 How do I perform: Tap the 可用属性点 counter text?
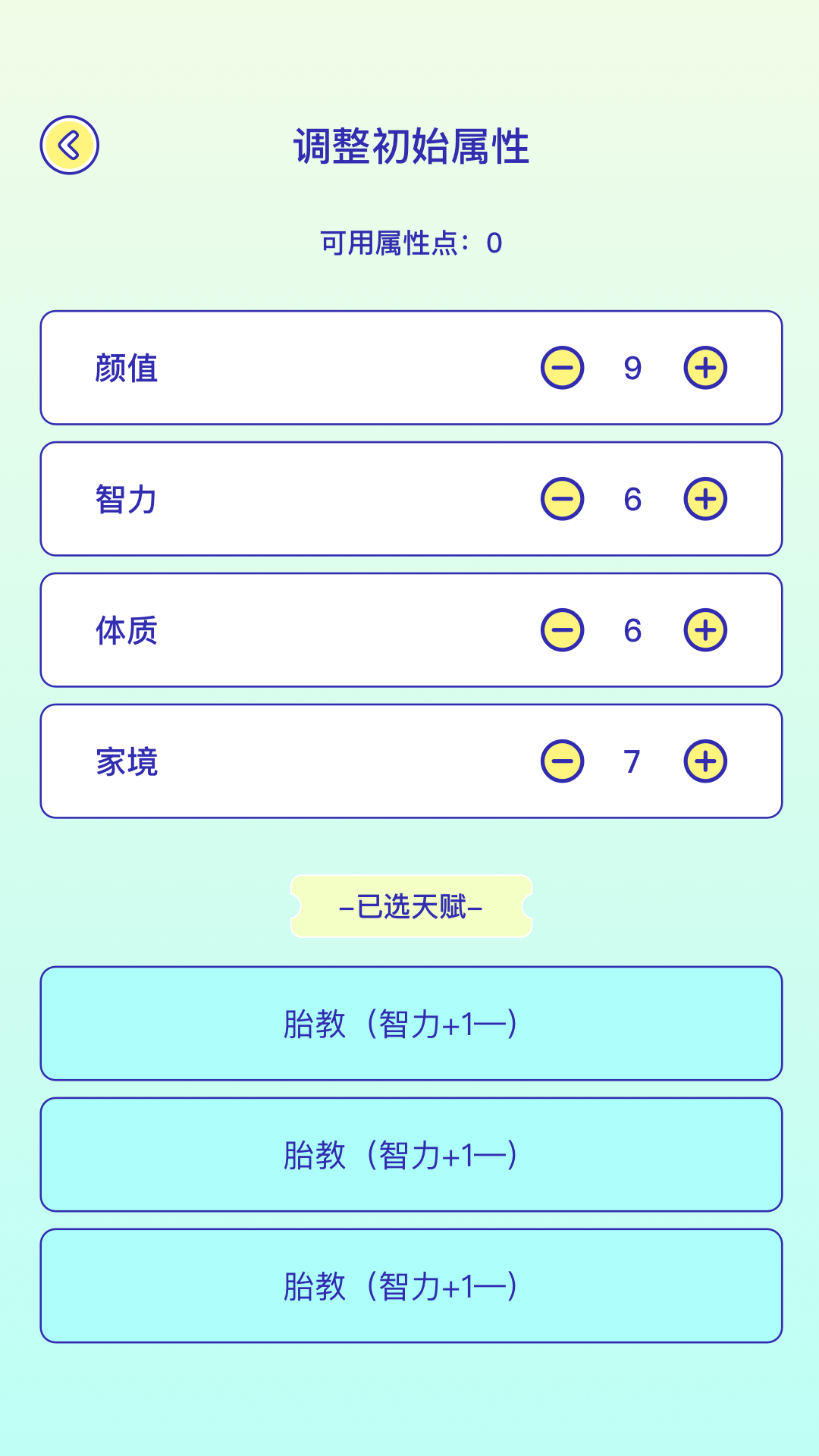409,243
